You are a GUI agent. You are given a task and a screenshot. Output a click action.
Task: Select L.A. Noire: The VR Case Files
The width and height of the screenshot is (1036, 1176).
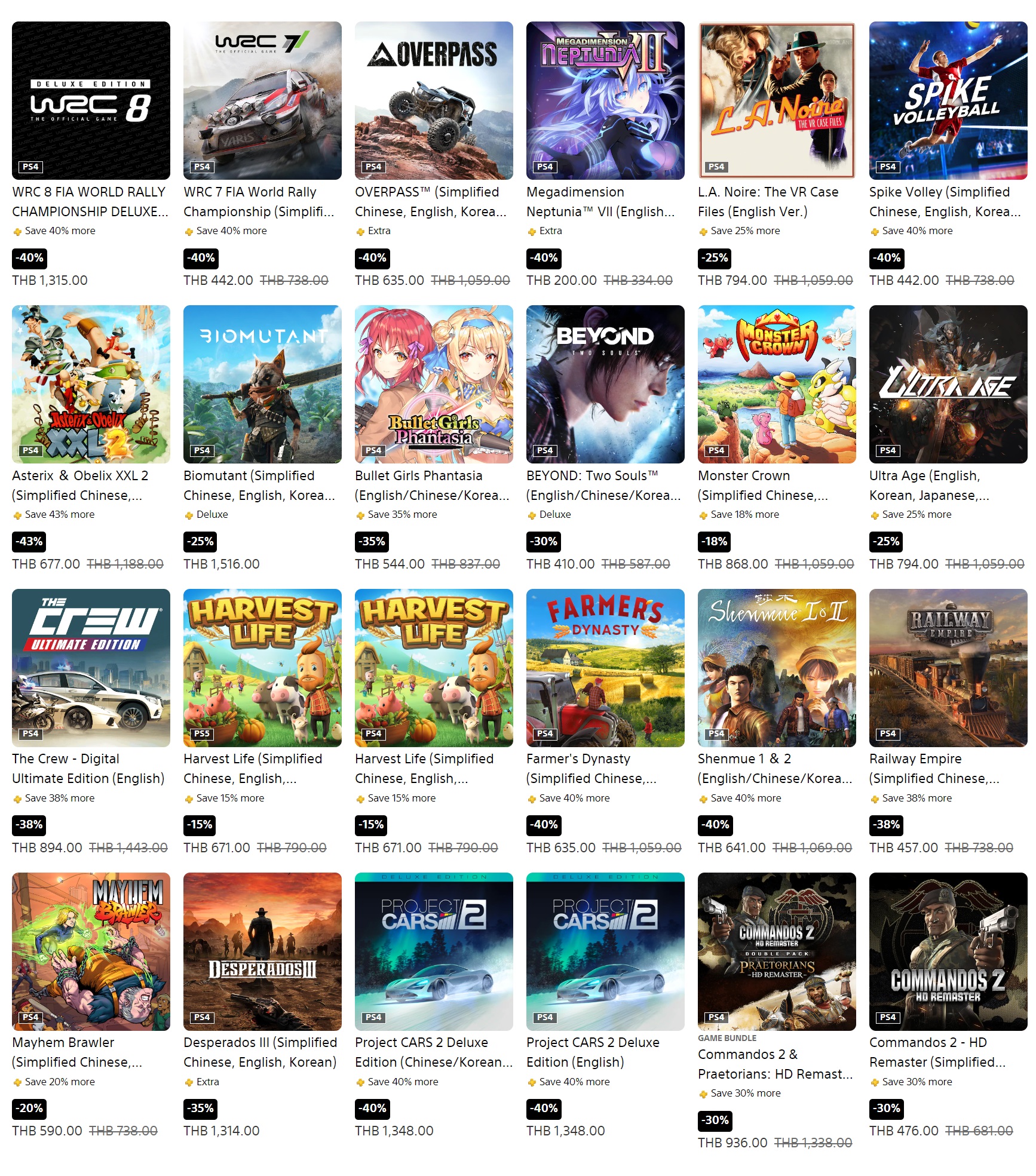777,100
